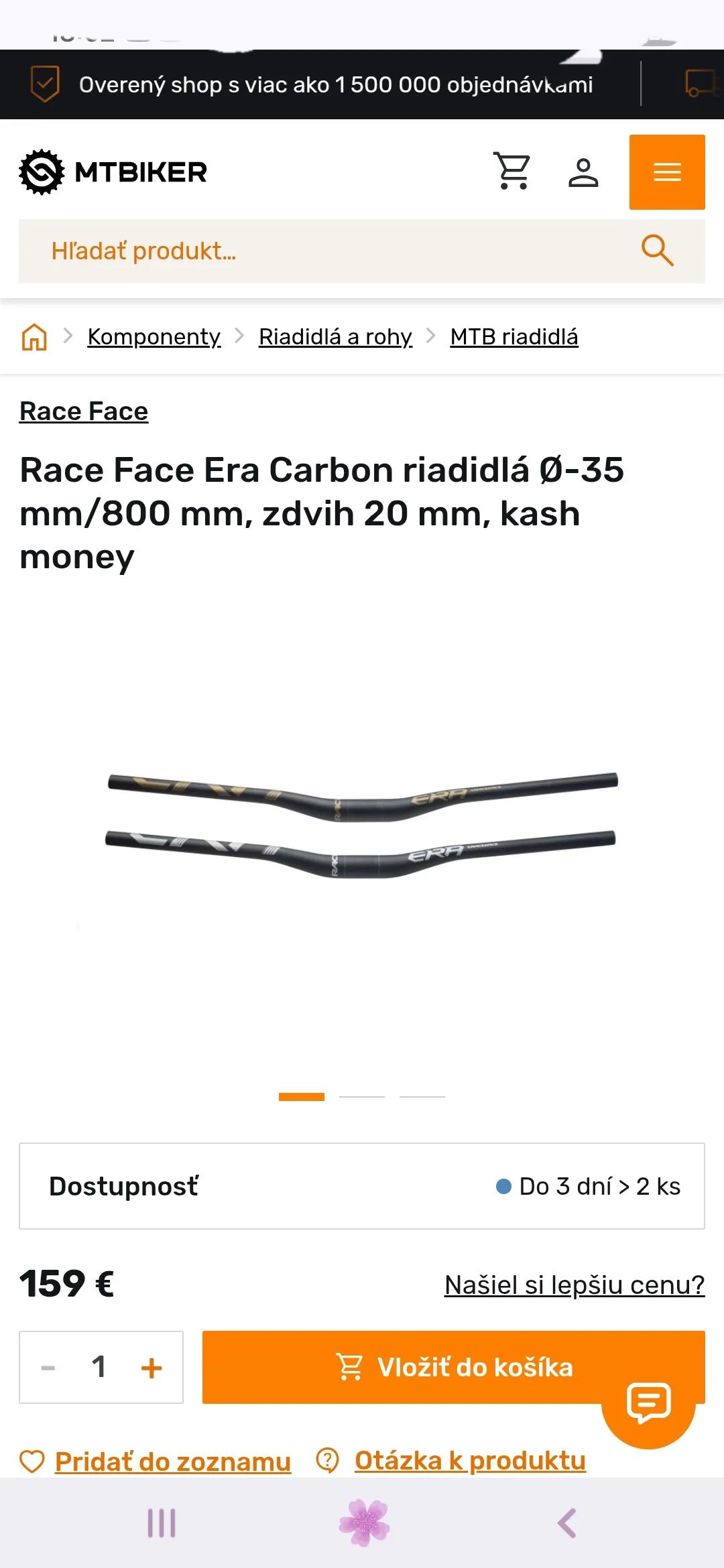Select the second image page indicator
The height and width of the screenshot is (1568, 724).
[362, 1096]
